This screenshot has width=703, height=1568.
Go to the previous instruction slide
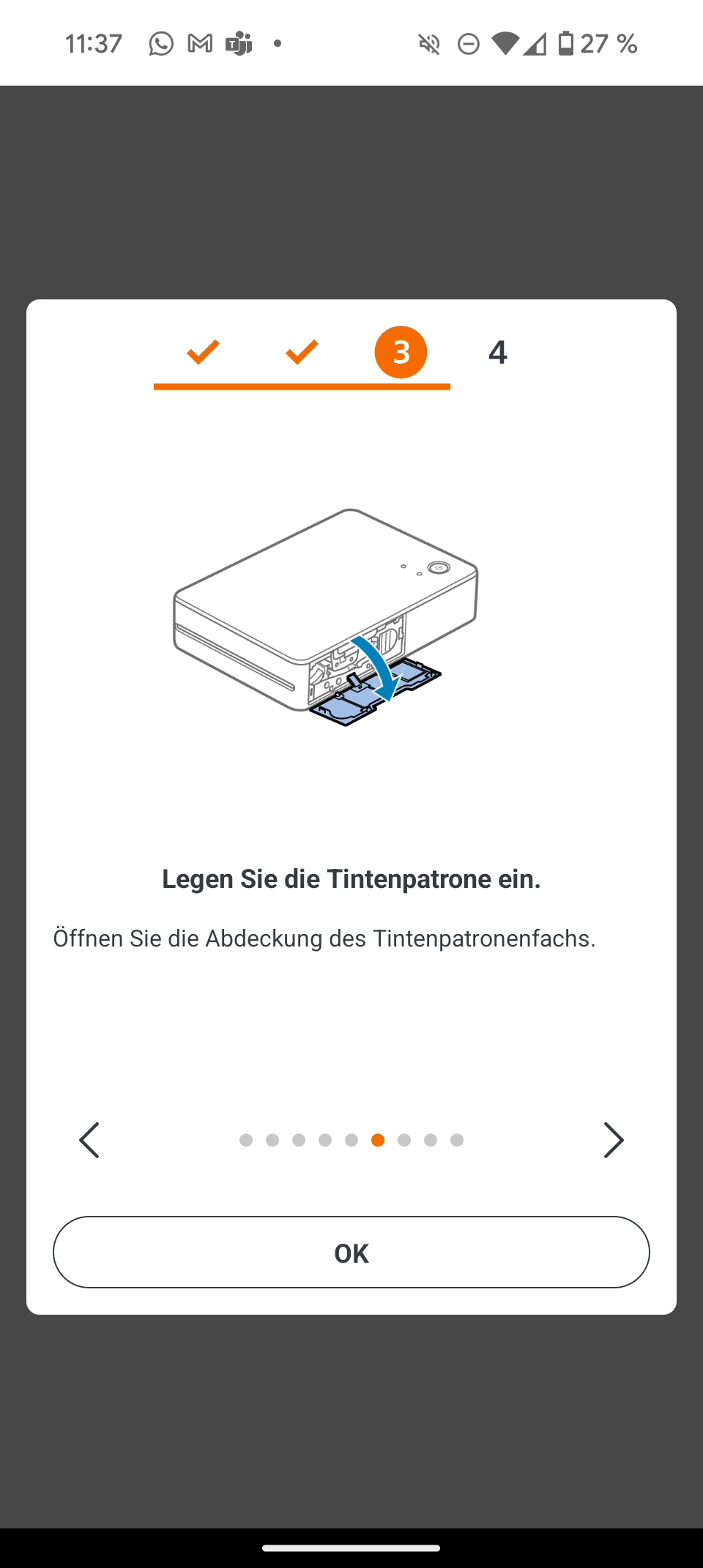click(x=89, y=1140)
